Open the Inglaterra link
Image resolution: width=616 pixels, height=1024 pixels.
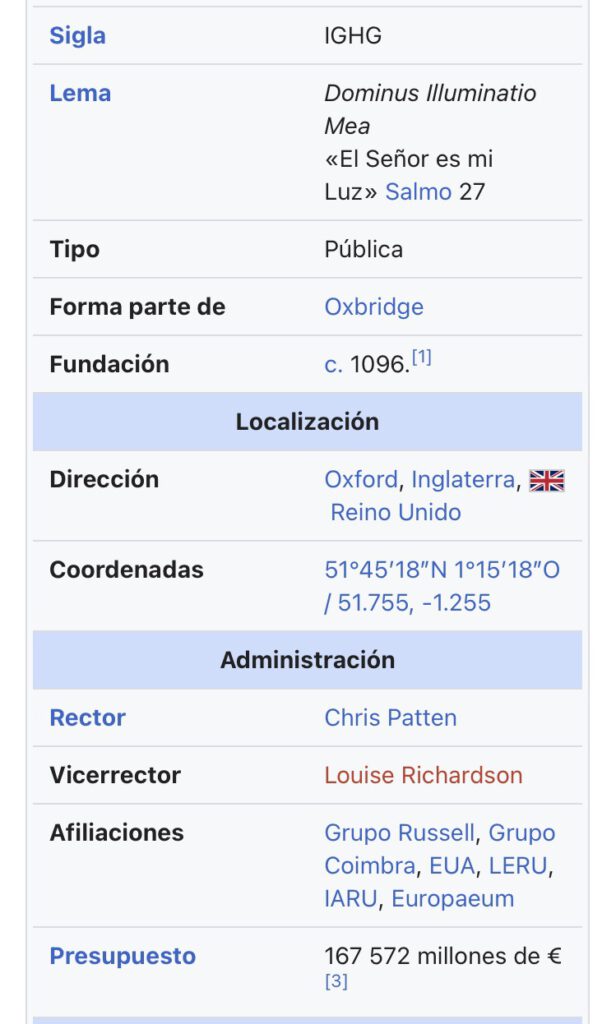[463, 479]
